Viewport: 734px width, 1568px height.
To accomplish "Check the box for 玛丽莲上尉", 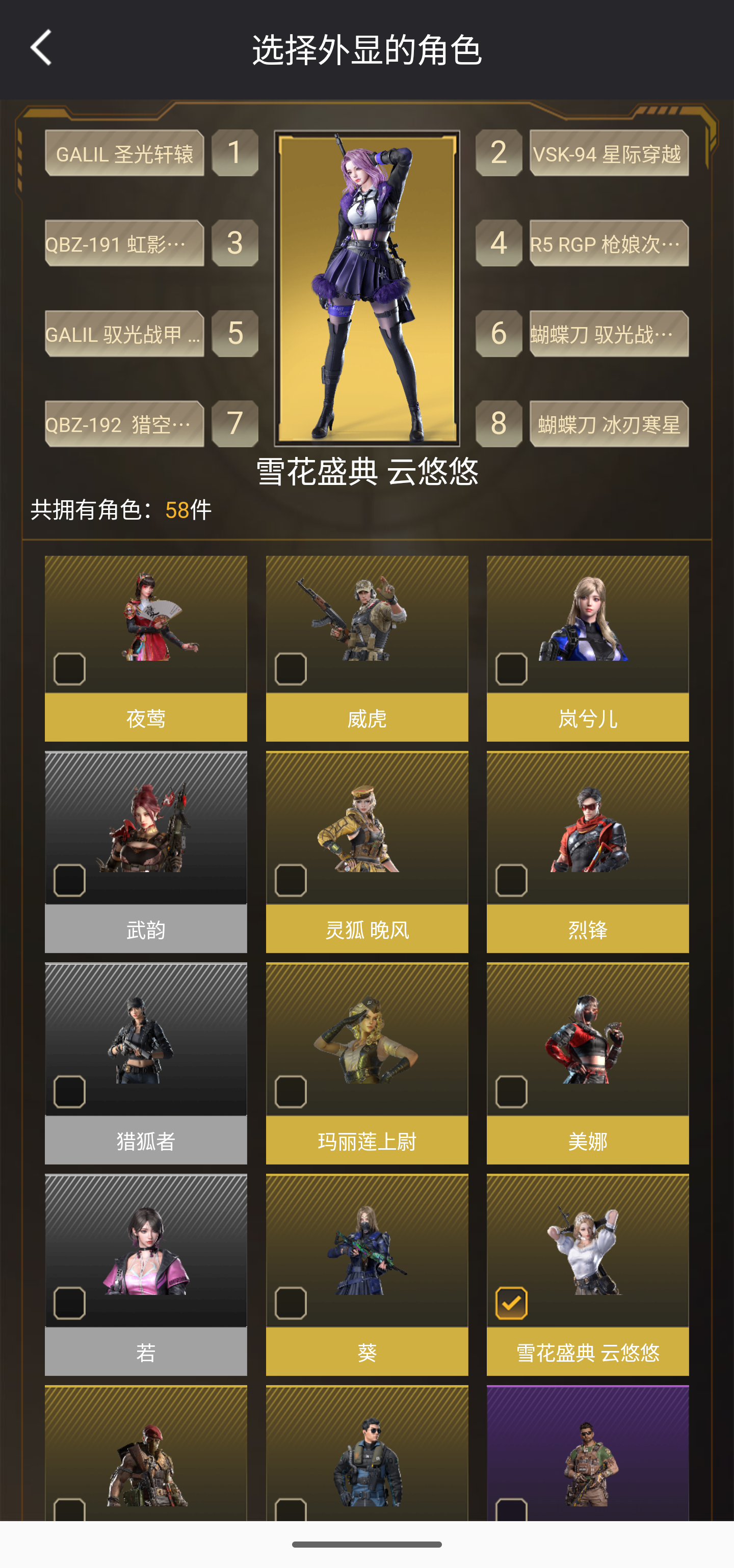I will pos(291,1091).
